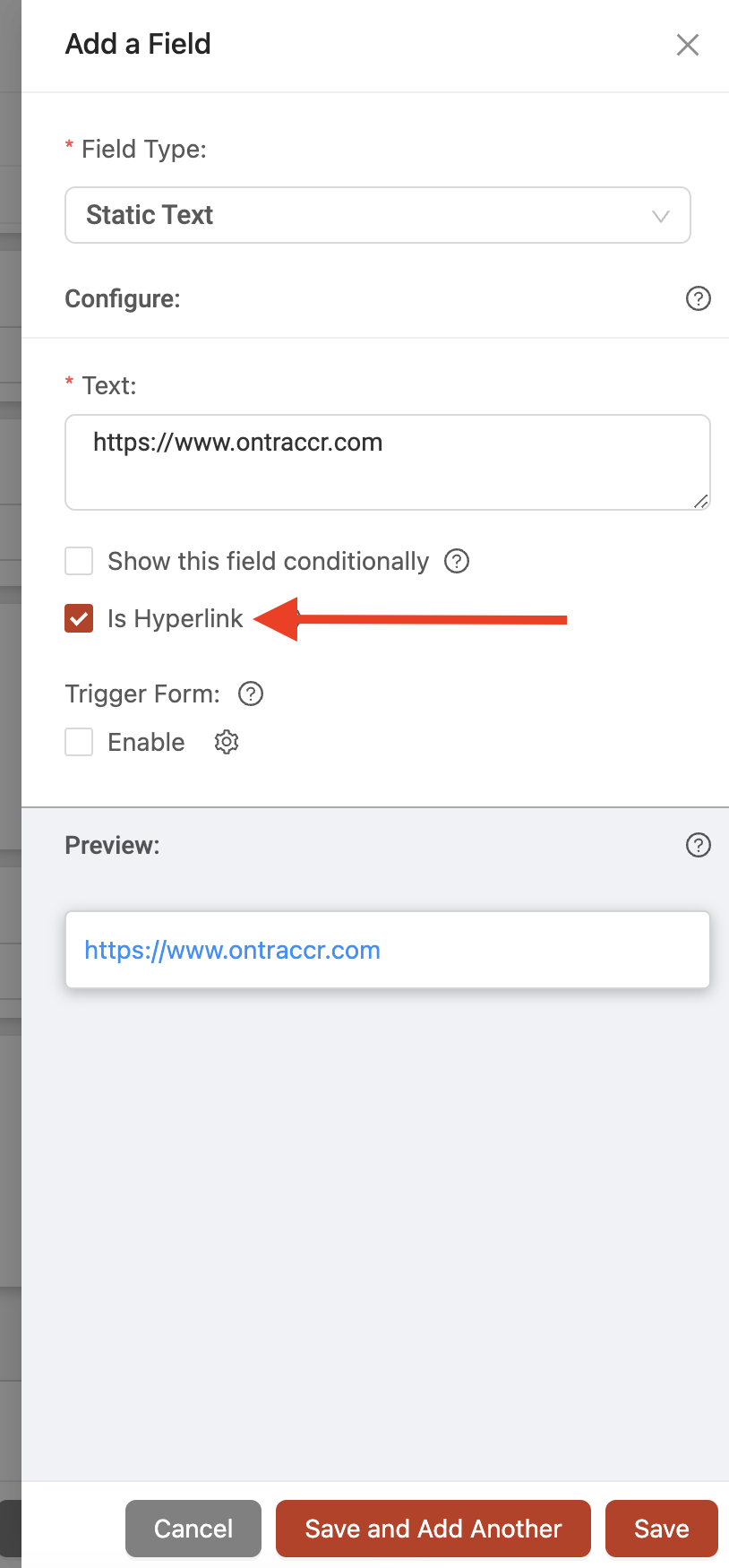Image resolution: width=729 pixels, height=1568 pixels.
Task: Close the Add a Field panel
Action: click(x=687, y=45)
